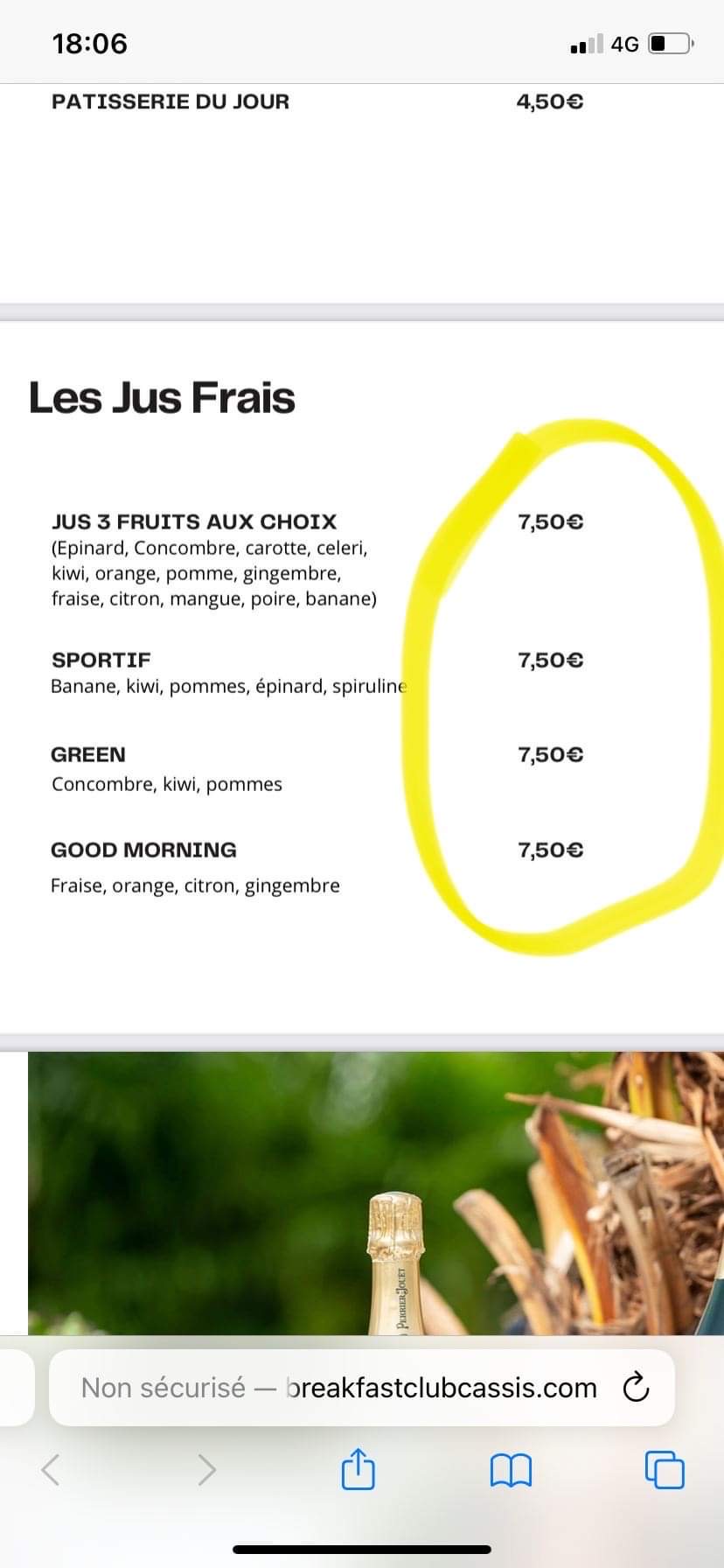Tap the address bar showing breakfastclubcassis.com

pyautogui.click(x=339, y=1388)
